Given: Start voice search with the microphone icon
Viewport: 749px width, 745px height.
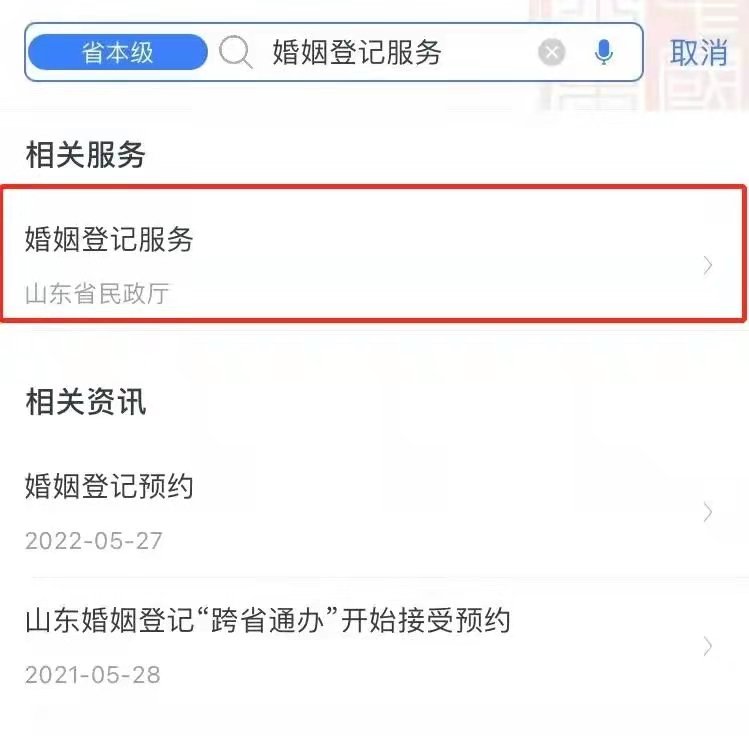Looking at the screenshot, I should coord(603,52).
